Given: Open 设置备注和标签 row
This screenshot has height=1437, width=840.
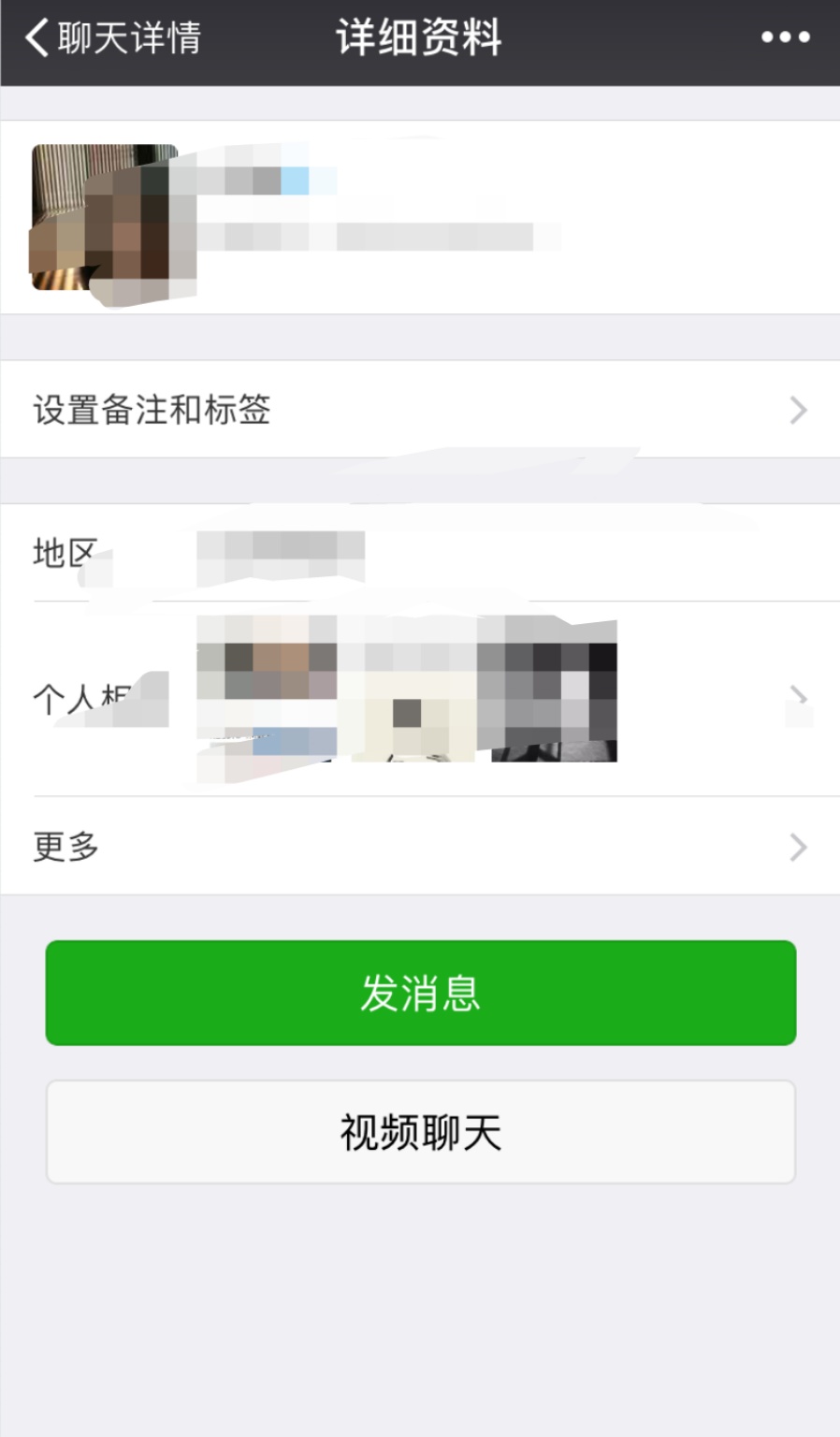Looking at the screenshot, I should pyautogui.click(x=419, y=410).
